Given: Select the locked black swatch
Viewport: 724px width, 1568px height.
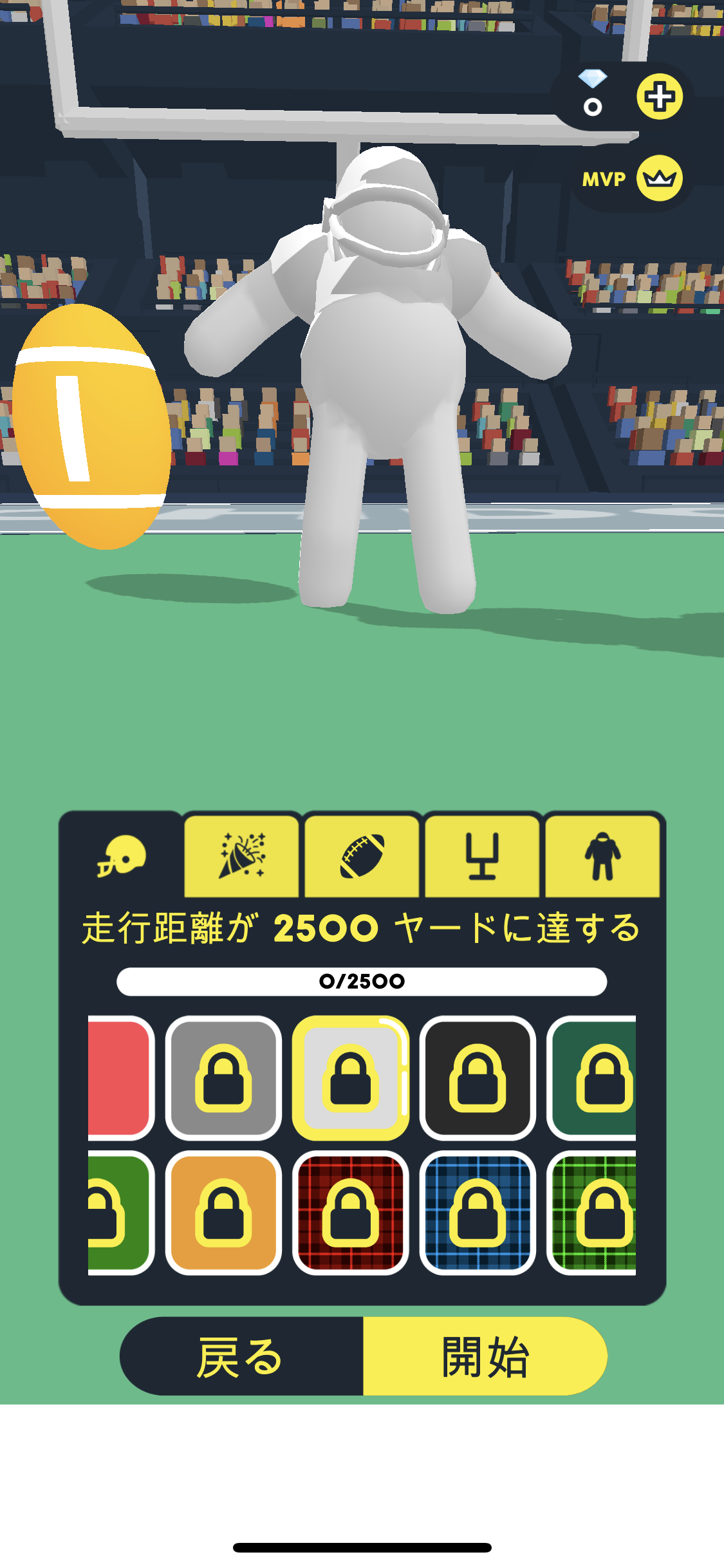Looking at the screenshot, I should [478, 1078].
